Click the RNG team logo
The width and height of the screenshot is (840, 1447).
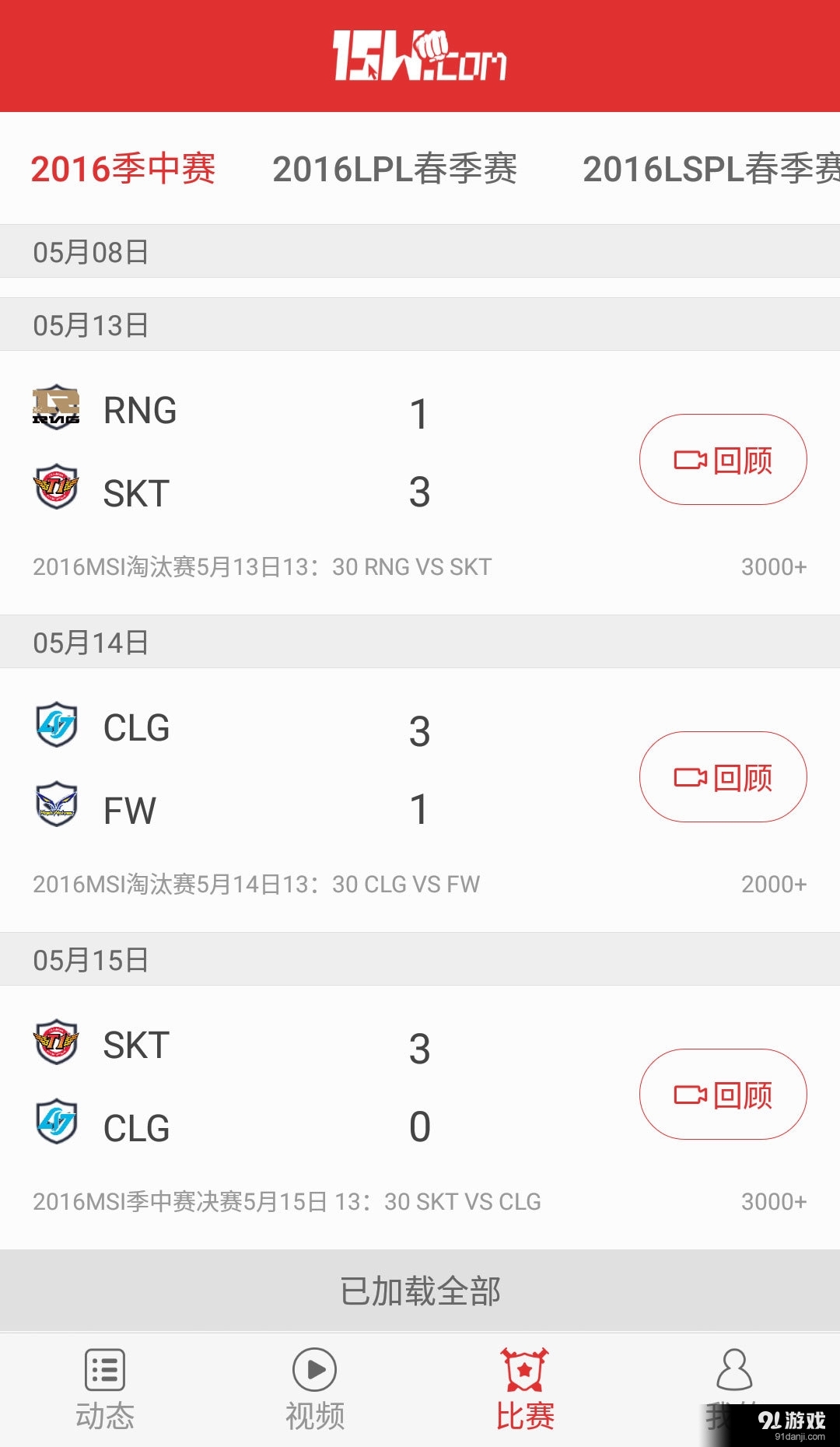pos(56,407)
